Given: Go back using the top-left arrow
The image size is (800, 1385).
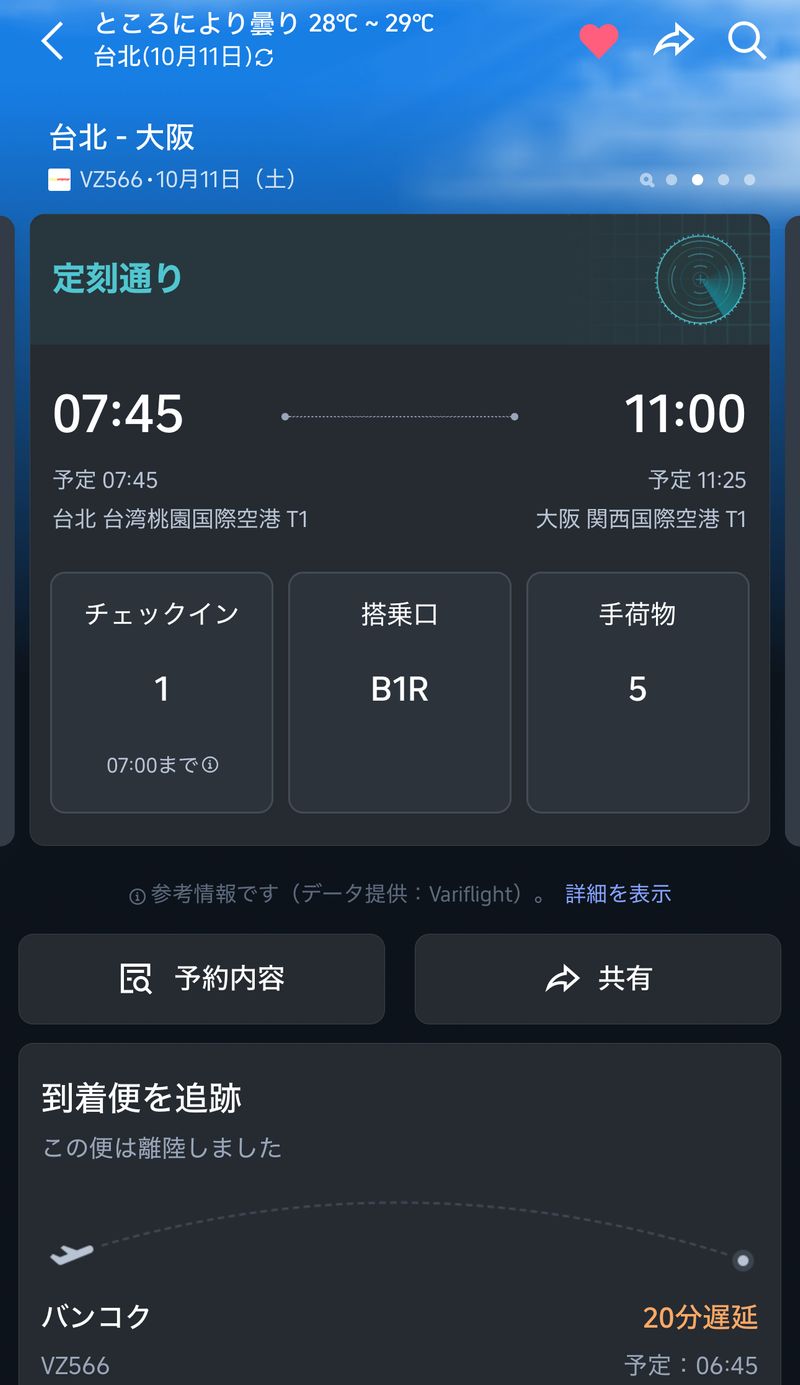Looking at the screenshot, I should coord(53,42).
